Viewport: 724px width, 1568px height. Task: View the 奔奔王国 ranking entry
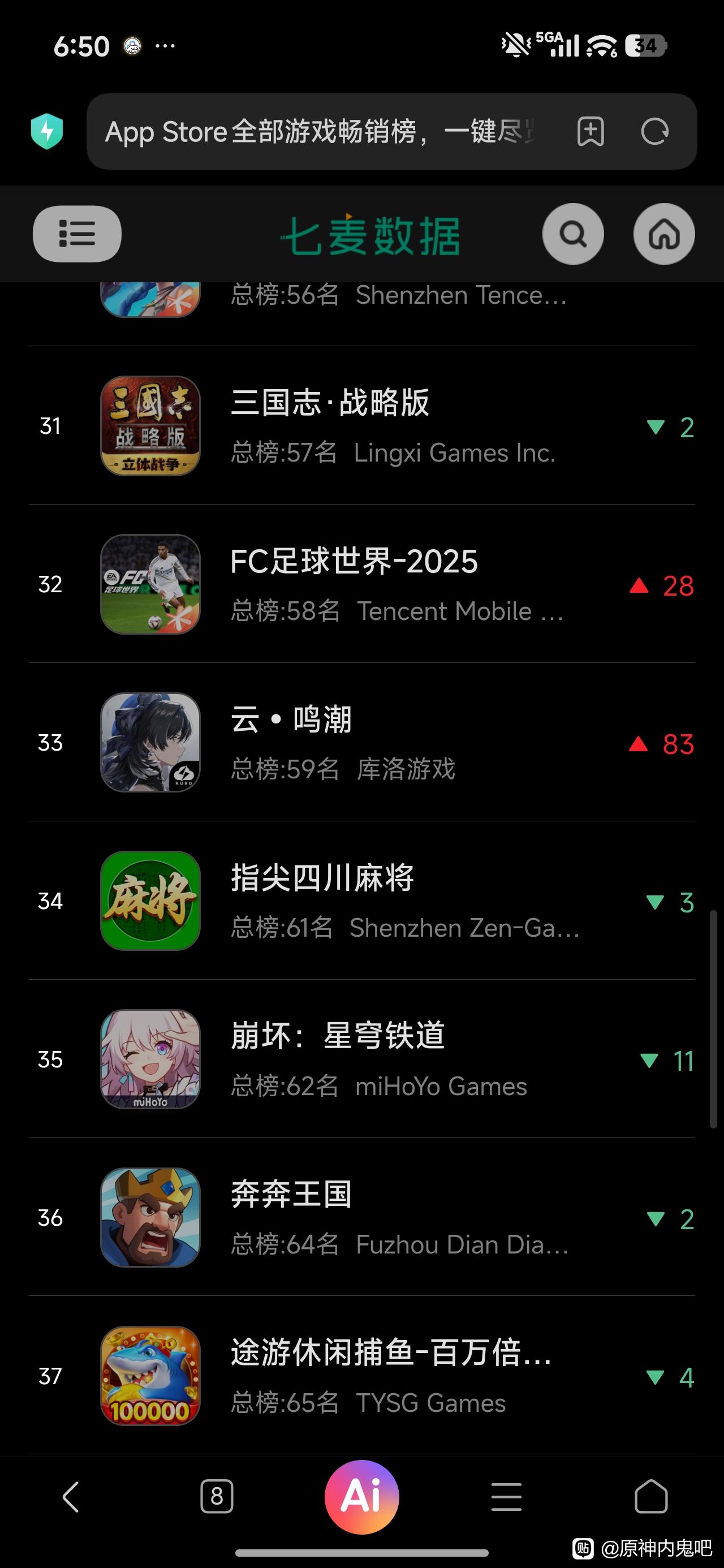(x=291, y=1194)
